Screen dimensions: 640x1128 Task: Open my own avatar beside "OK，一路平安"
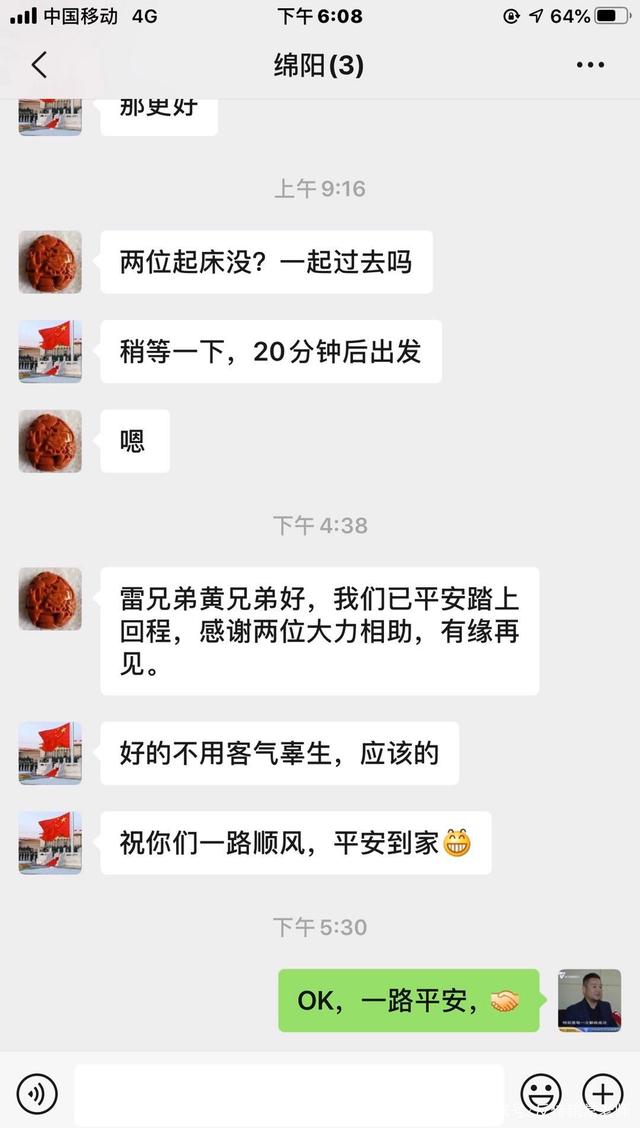coord(589,1000)
